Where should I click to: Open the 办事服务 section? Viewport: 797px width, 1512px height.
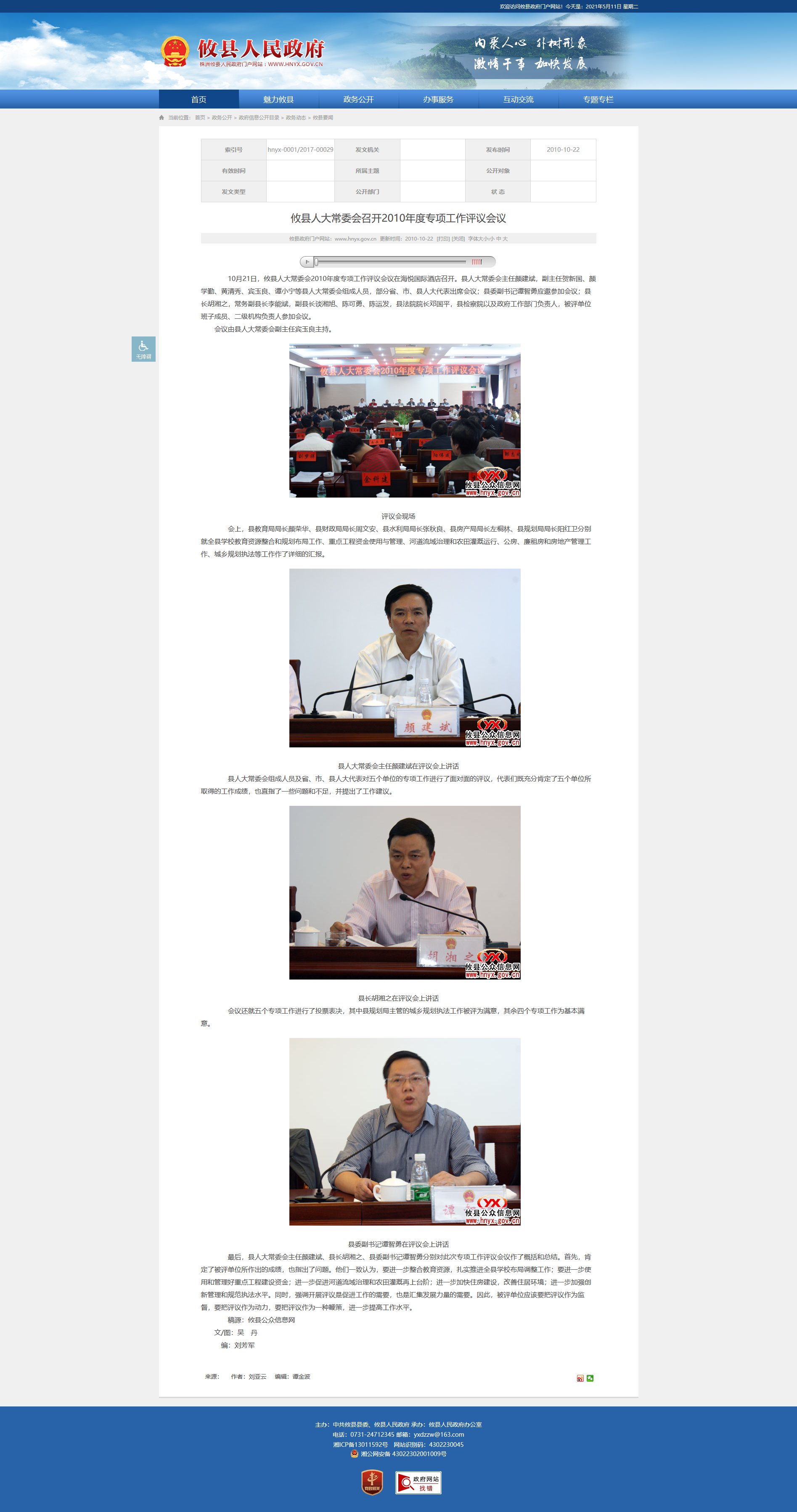pos(438,99)
